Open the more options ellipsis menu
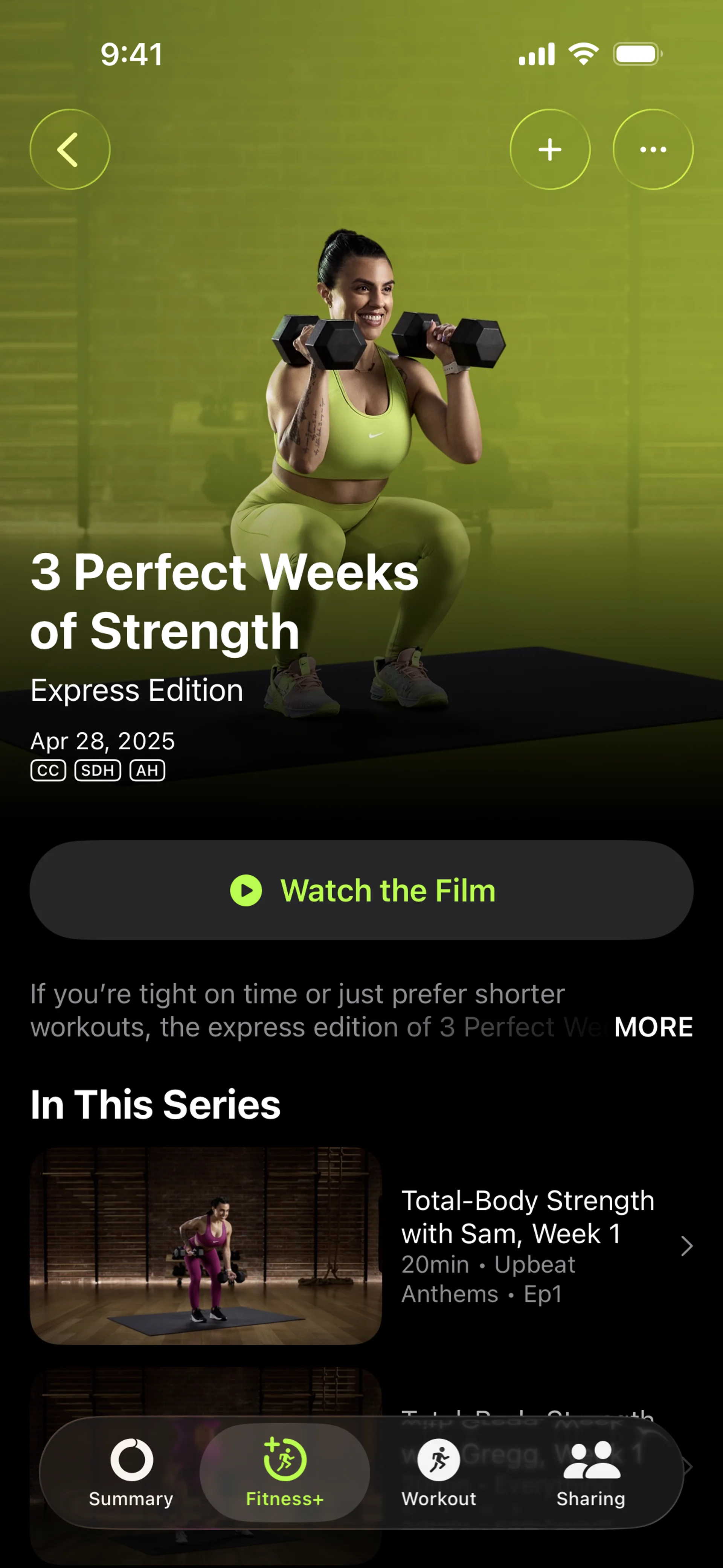The image size is (723, 1568). 653,149
